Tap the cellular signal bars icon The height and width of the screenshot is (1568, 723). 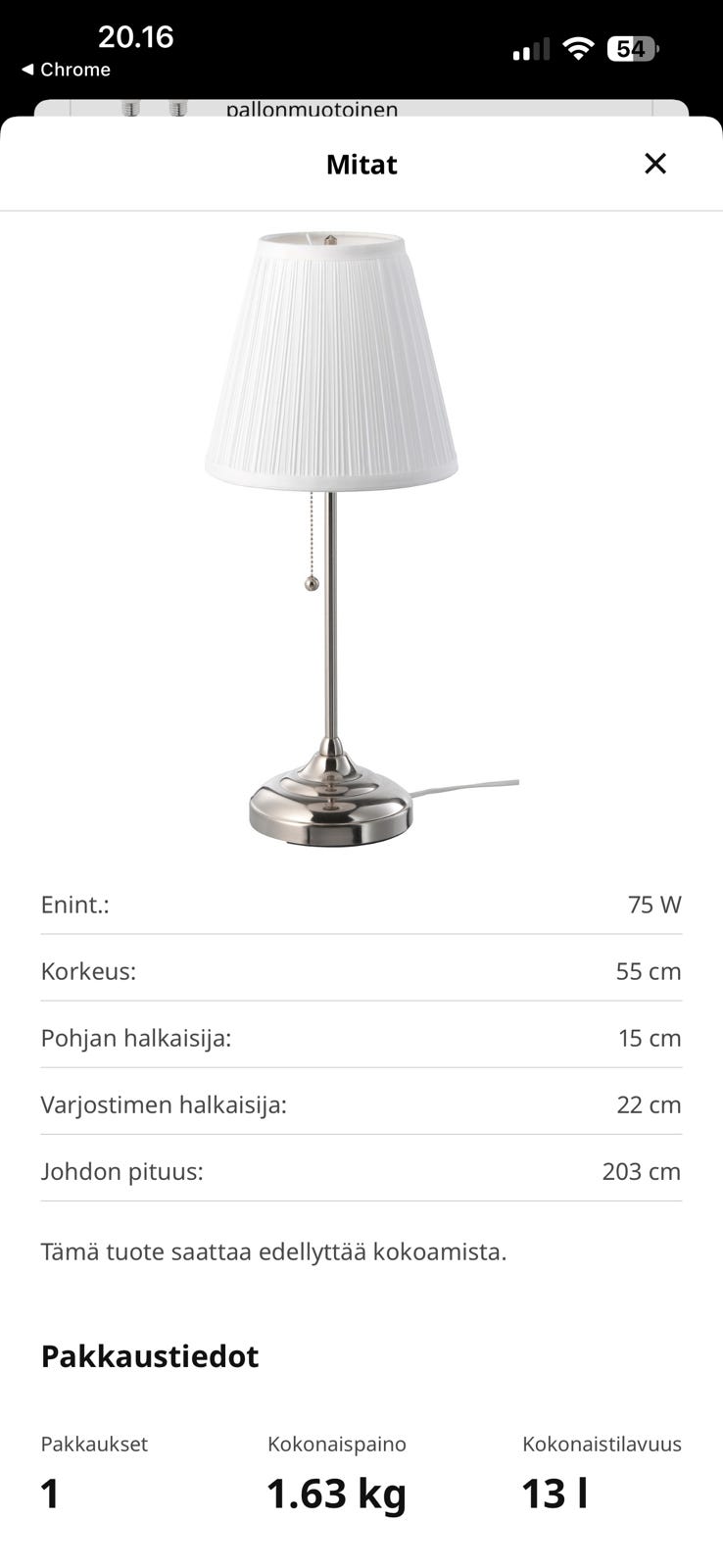point(529,46)
